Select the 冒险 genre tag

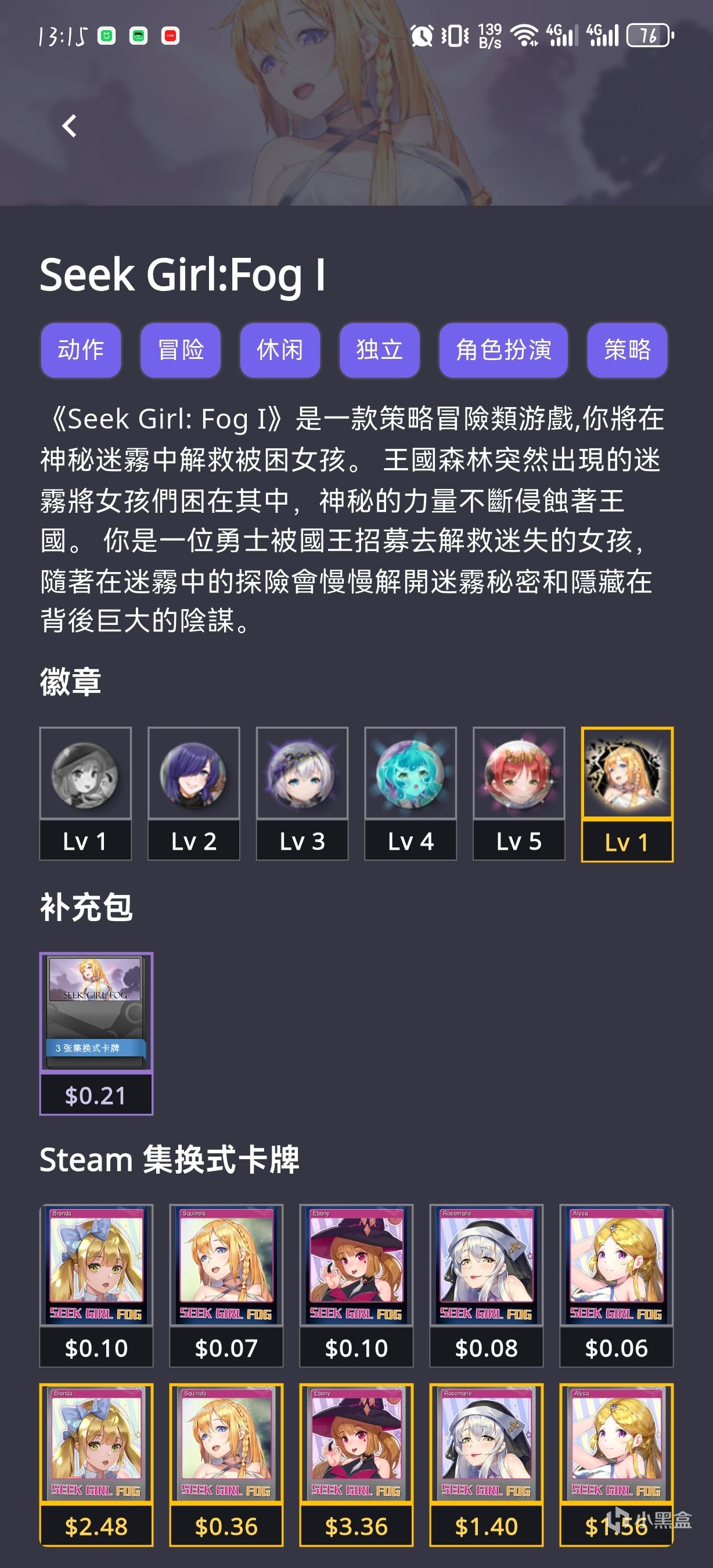[x=181, y=350]
